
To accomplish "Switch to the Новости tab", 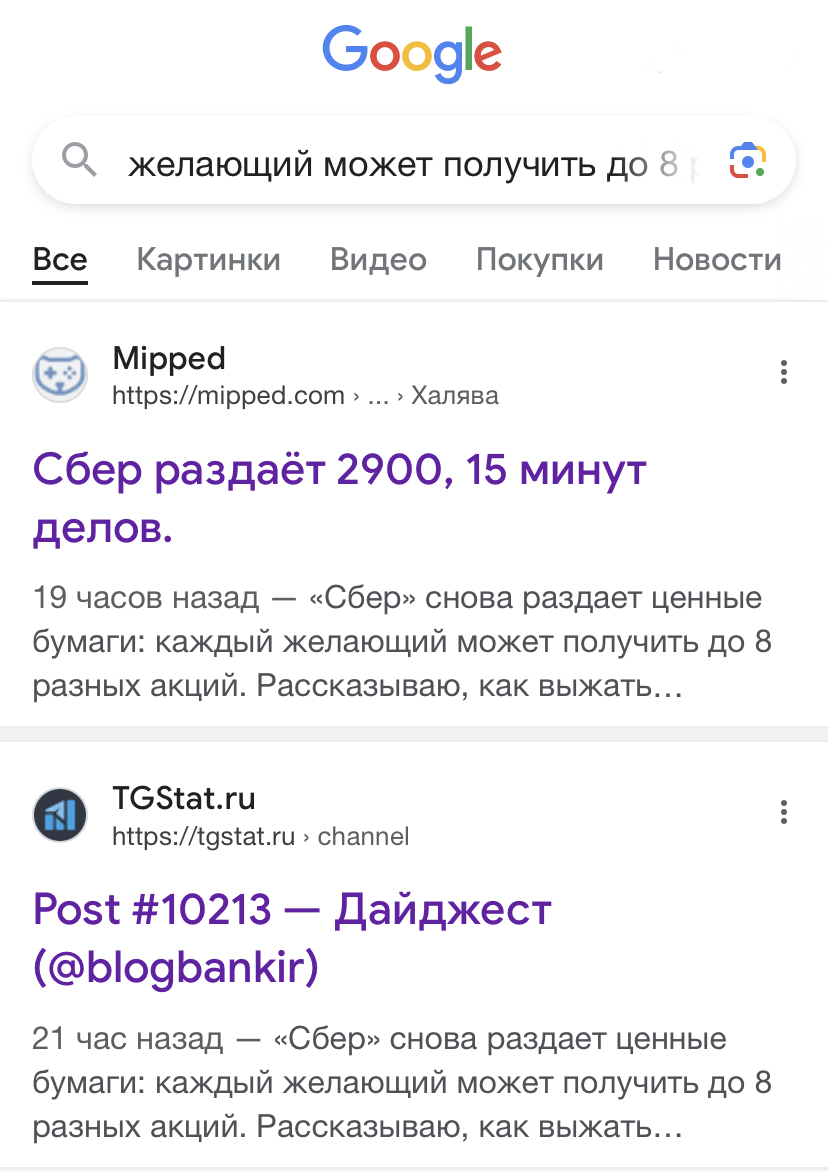I will [717, 260].
